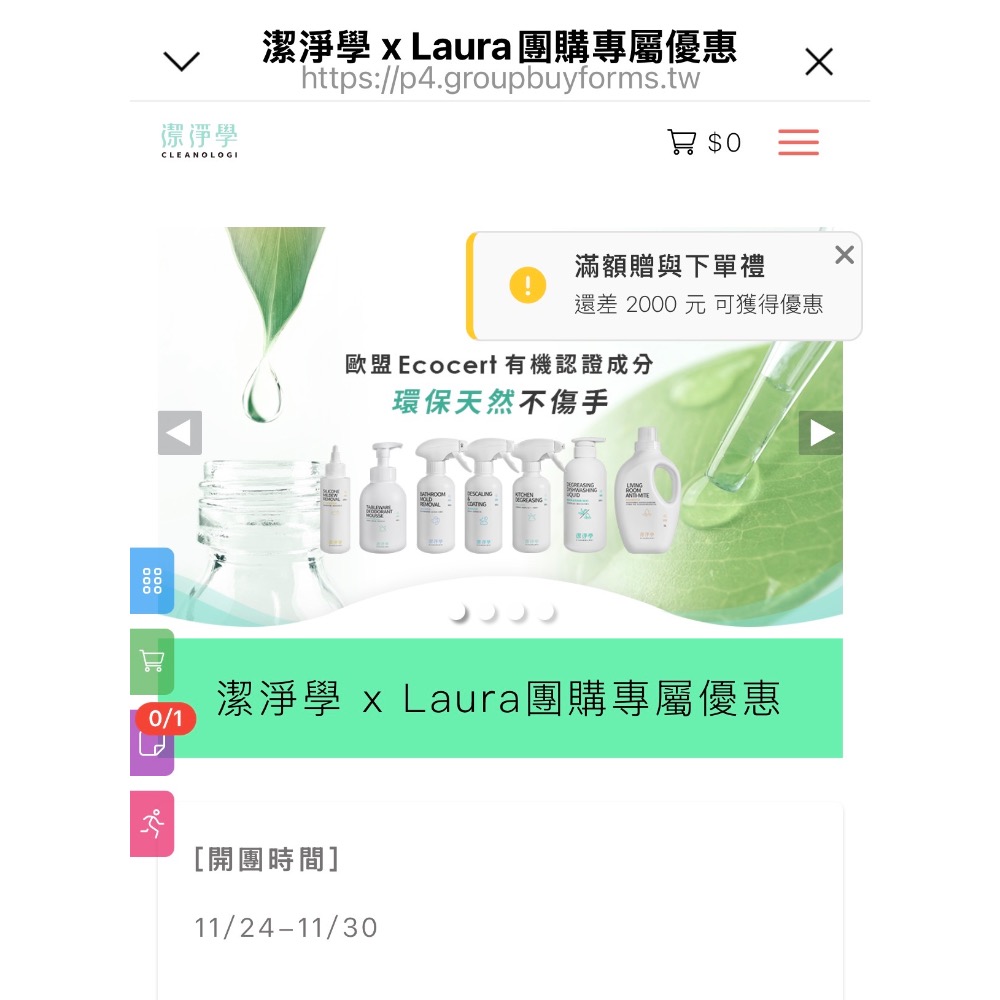This screenshot has height=1000, width=1000.
Task: Open the shopping cart showing $0
Action: [x=704, y=142]
